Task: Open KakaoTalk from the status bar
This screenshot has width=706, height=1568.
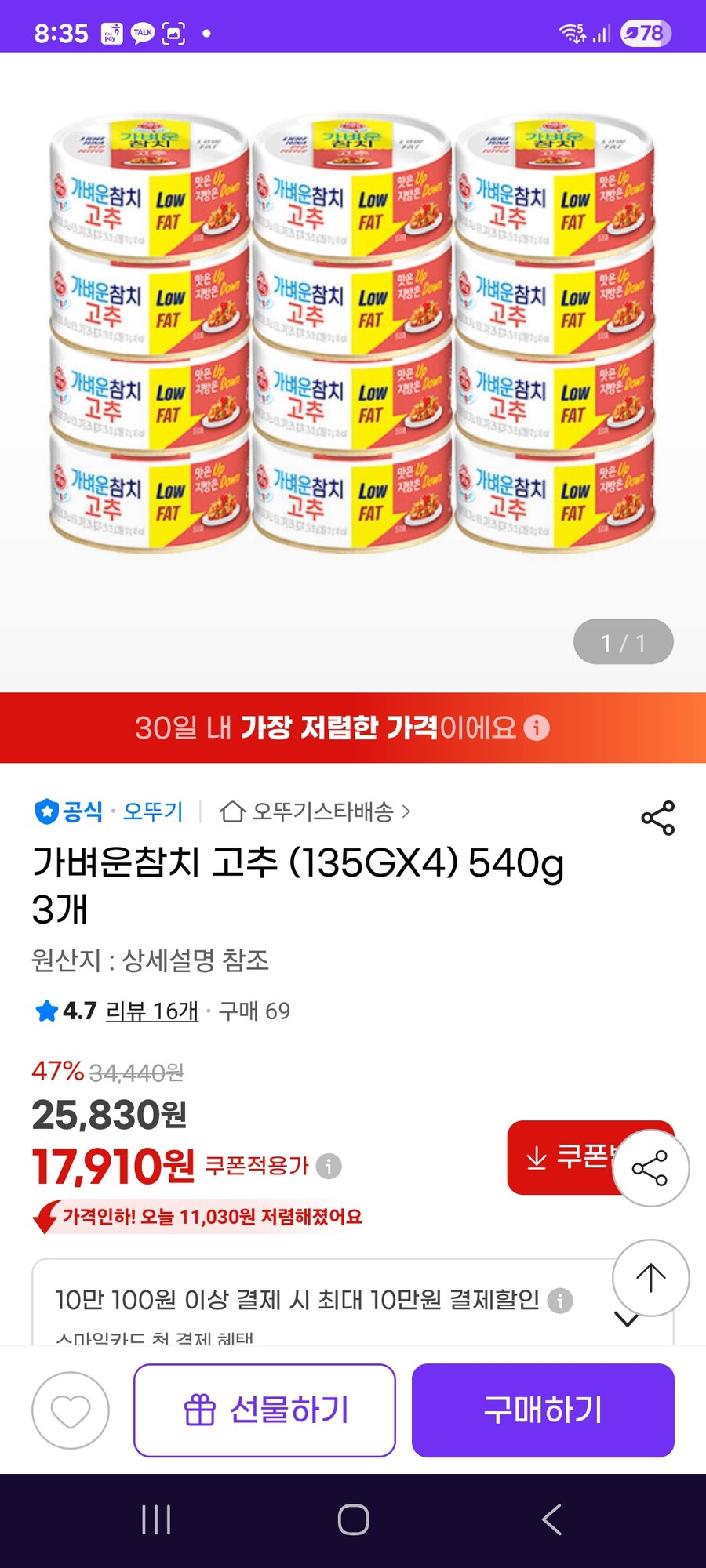Action: [x=141, y=31]
